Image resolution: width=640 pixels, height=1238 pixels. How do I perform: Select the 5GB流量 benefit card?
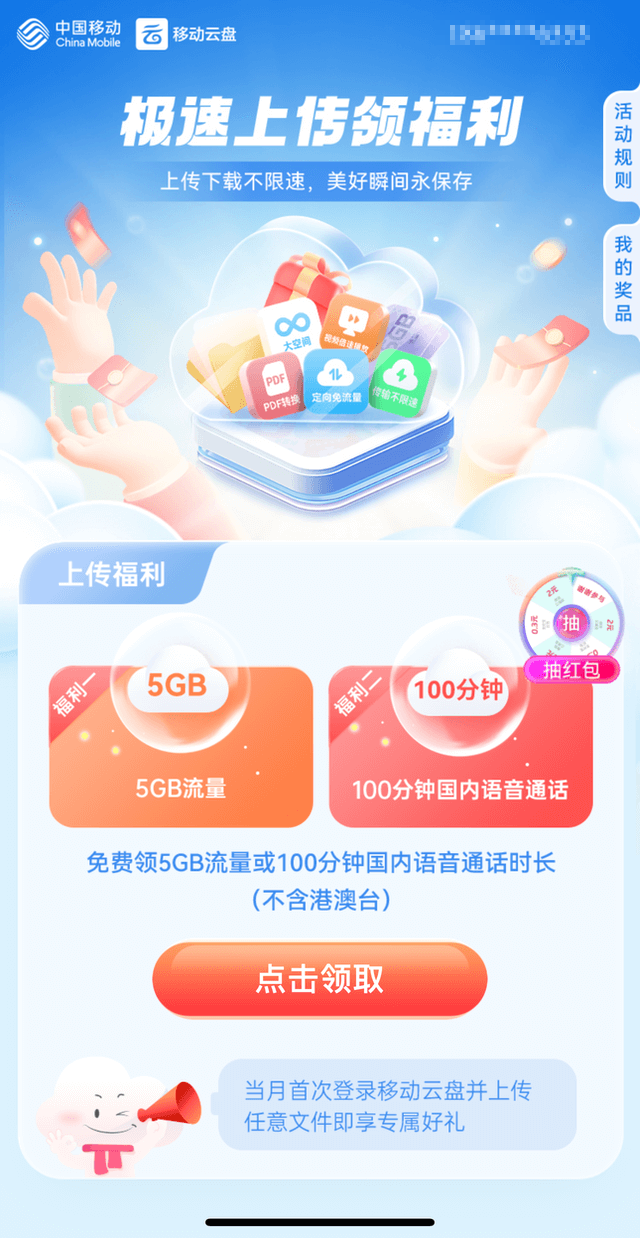coord(181,747)
